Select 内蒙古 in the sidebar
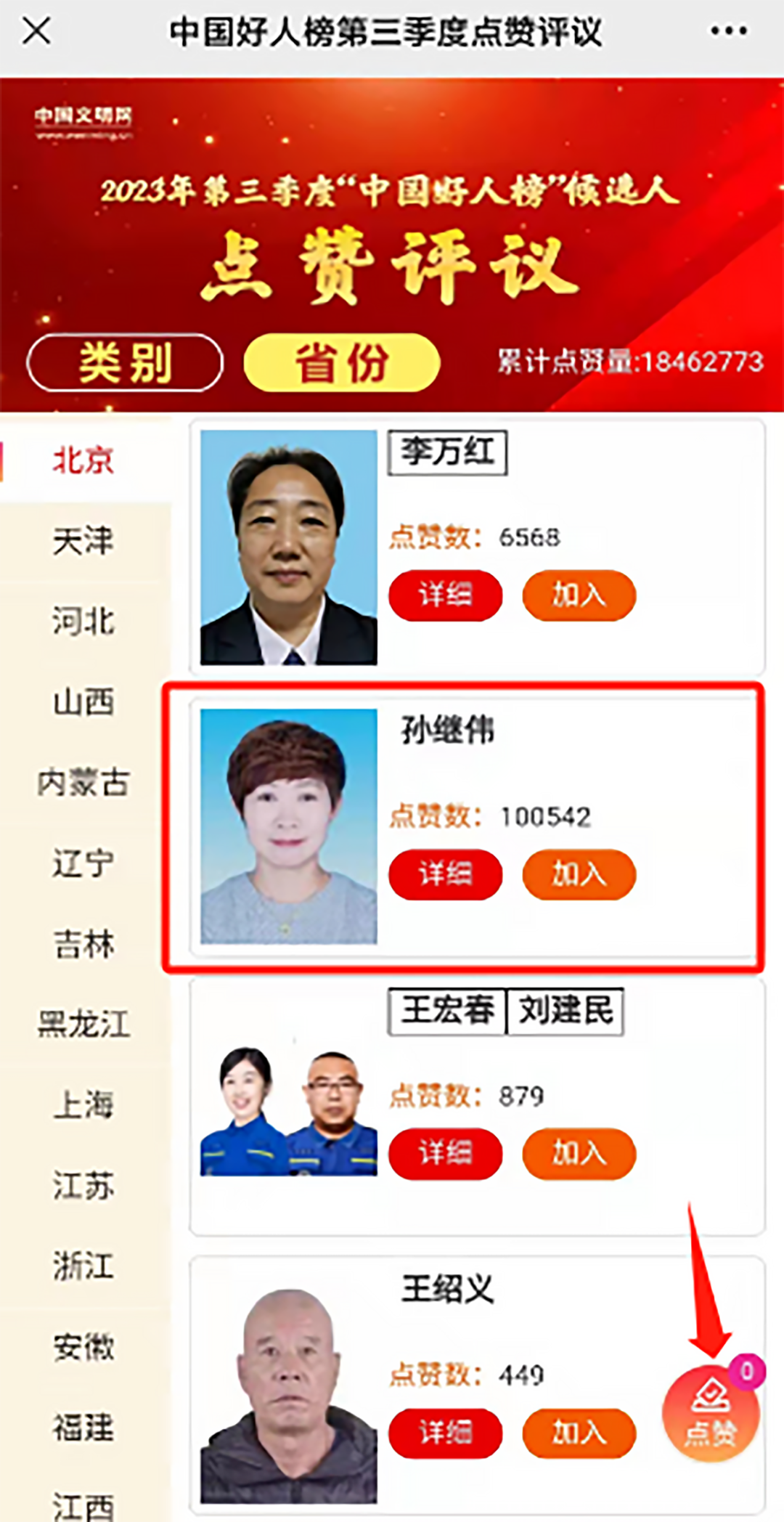The image size is (784, 1522). 83,783
